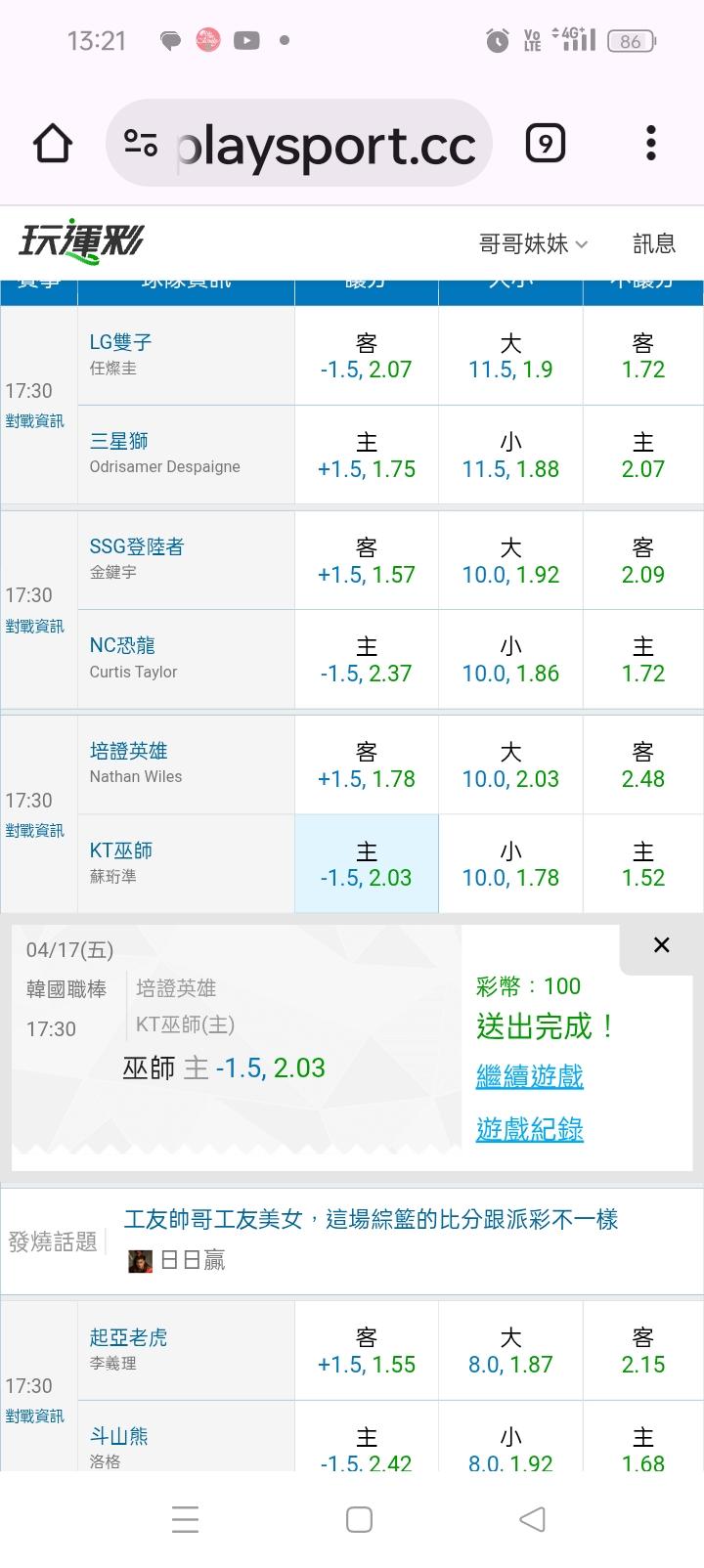This screenshot has width=704, height=1568.
Task: Select 三星獅 home spread +1.5, 1.75
Action: (367, 456)
